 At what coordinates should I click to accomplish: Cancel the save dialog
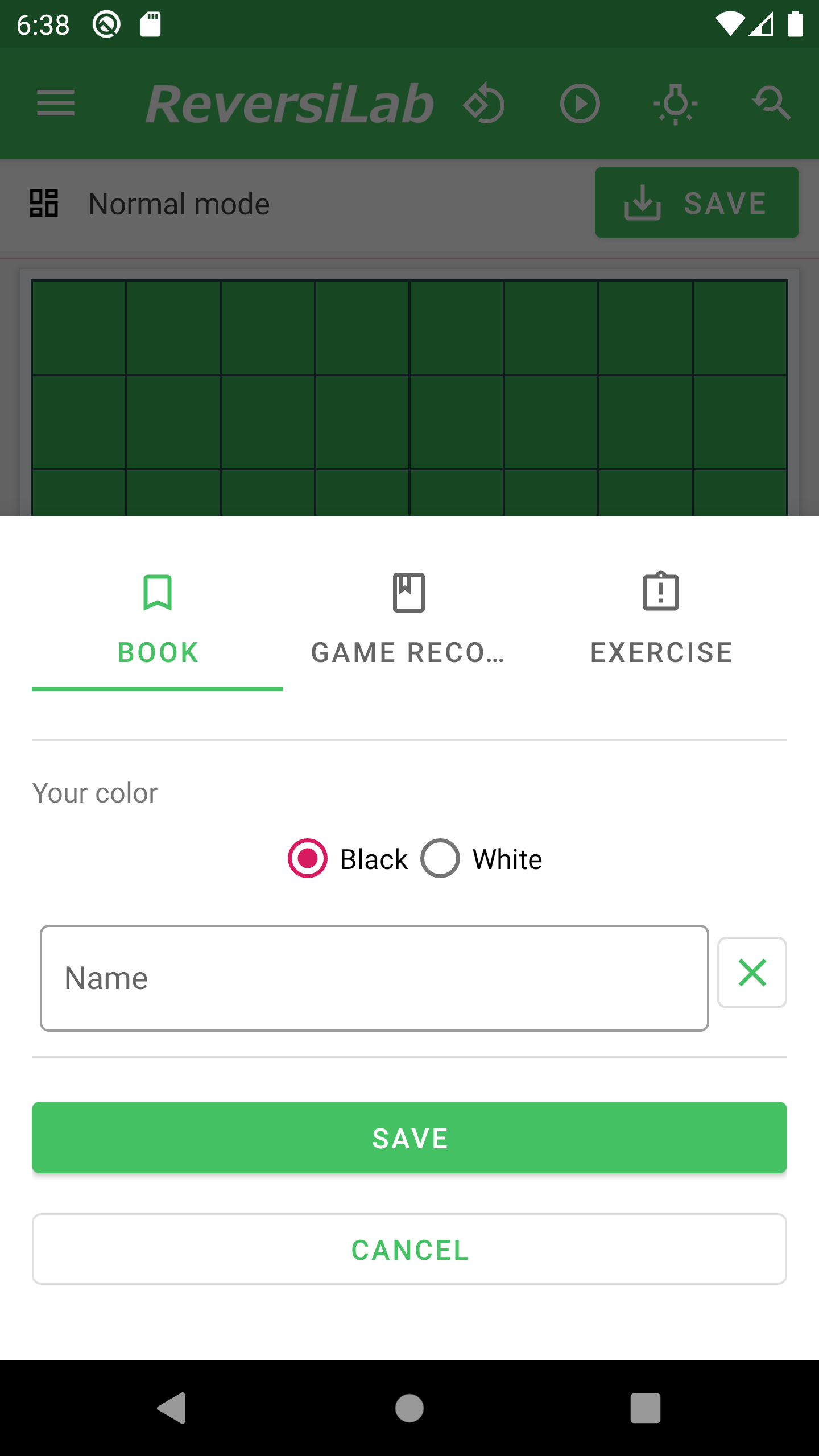[409, 1250]
